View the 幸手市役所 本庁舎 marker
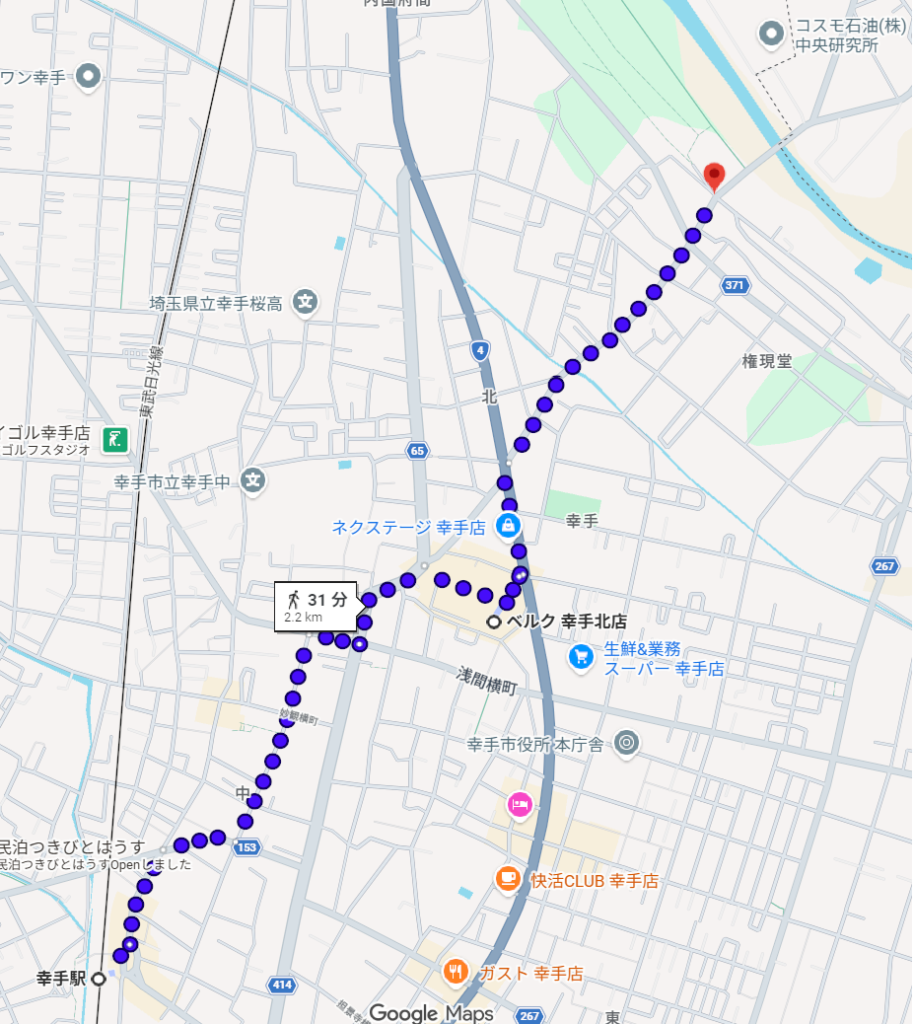914x1024 pixels. tap(626, 742)
